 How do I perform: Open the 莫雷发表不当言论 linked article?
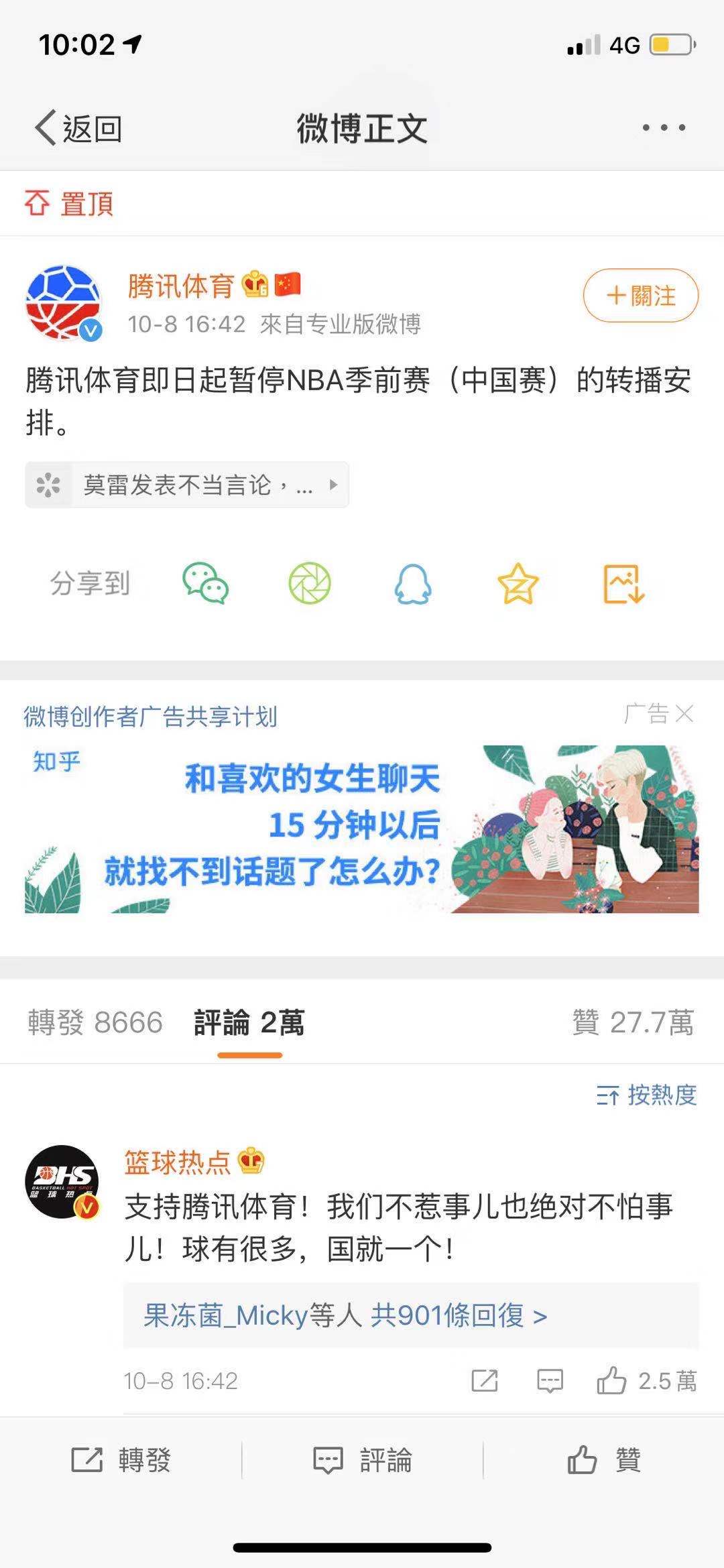(x=186, y=485)
